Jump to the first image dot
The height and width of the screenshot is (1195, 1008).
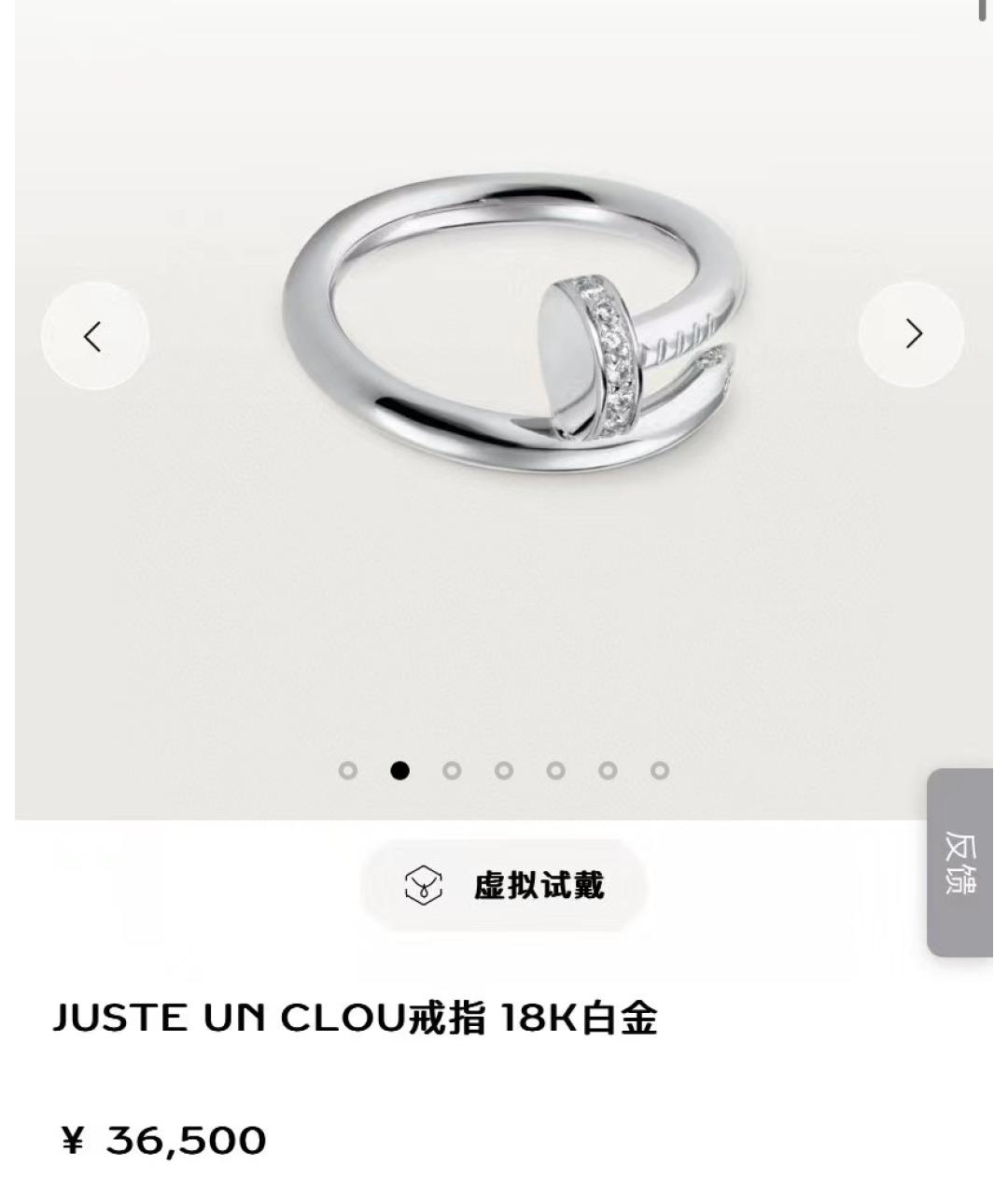point(348,770)
